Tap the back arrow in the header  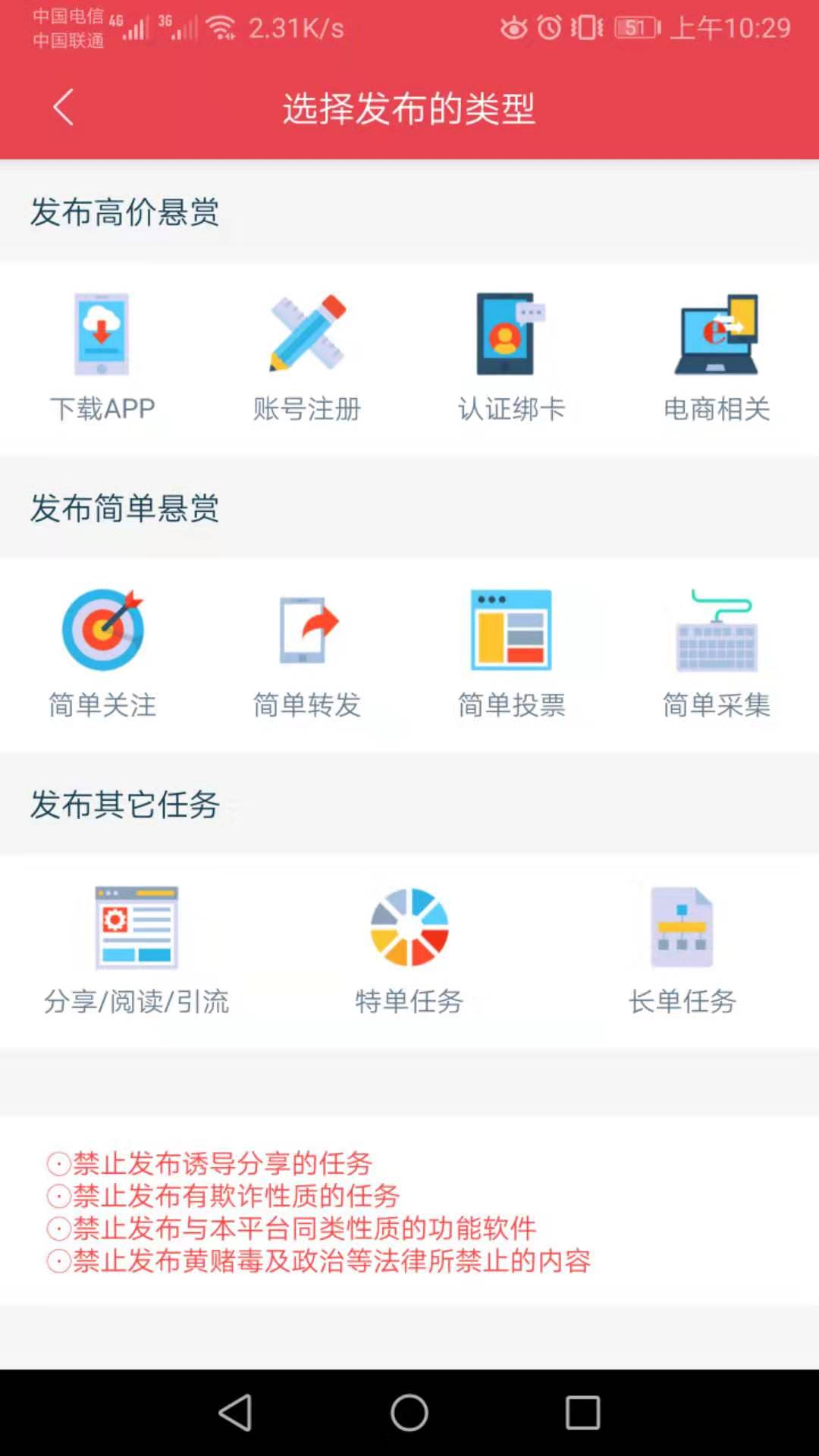coord(63,108)
